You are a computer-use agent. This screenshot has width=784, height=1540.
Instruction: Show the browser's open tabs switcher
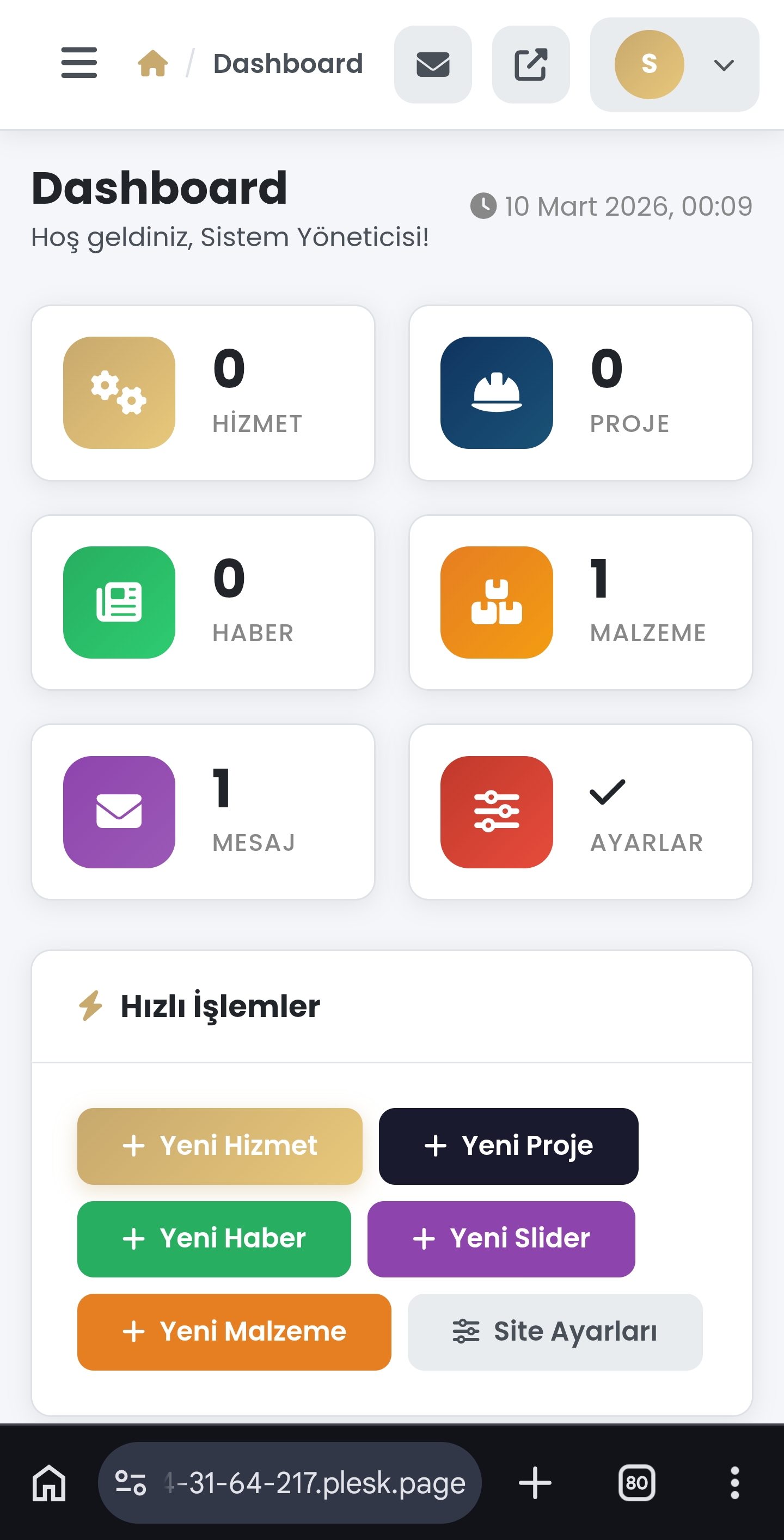[636, 1483]
